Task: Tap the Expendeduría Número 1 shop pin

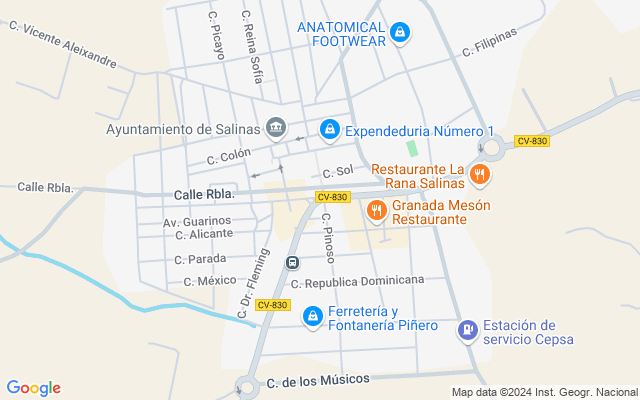Action: 329,130
